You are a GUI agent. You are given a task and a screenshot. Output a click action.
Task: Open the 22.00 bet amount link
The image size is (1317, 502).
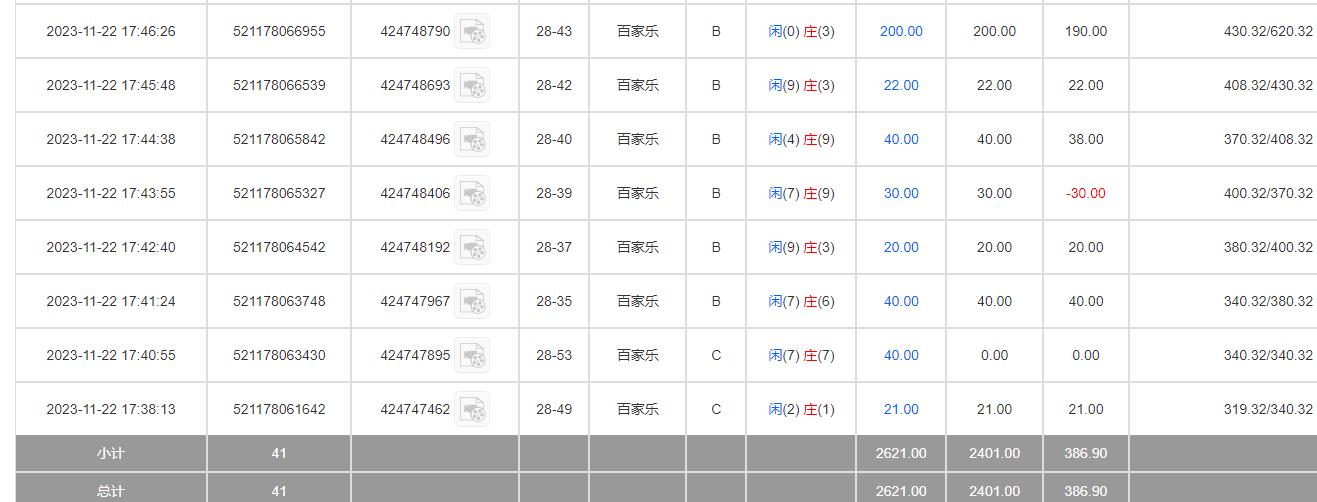point(900,86)
